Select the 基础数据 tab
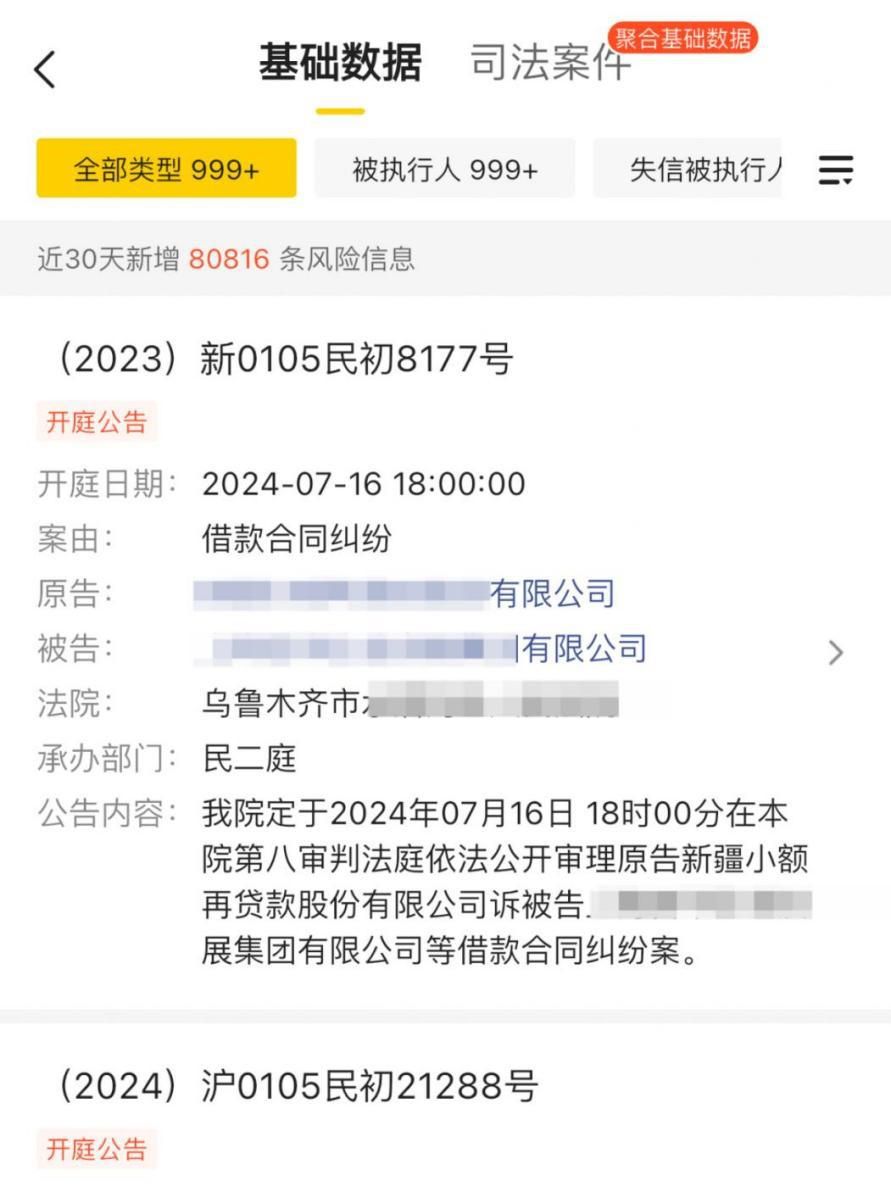 (x=340, y=62)
